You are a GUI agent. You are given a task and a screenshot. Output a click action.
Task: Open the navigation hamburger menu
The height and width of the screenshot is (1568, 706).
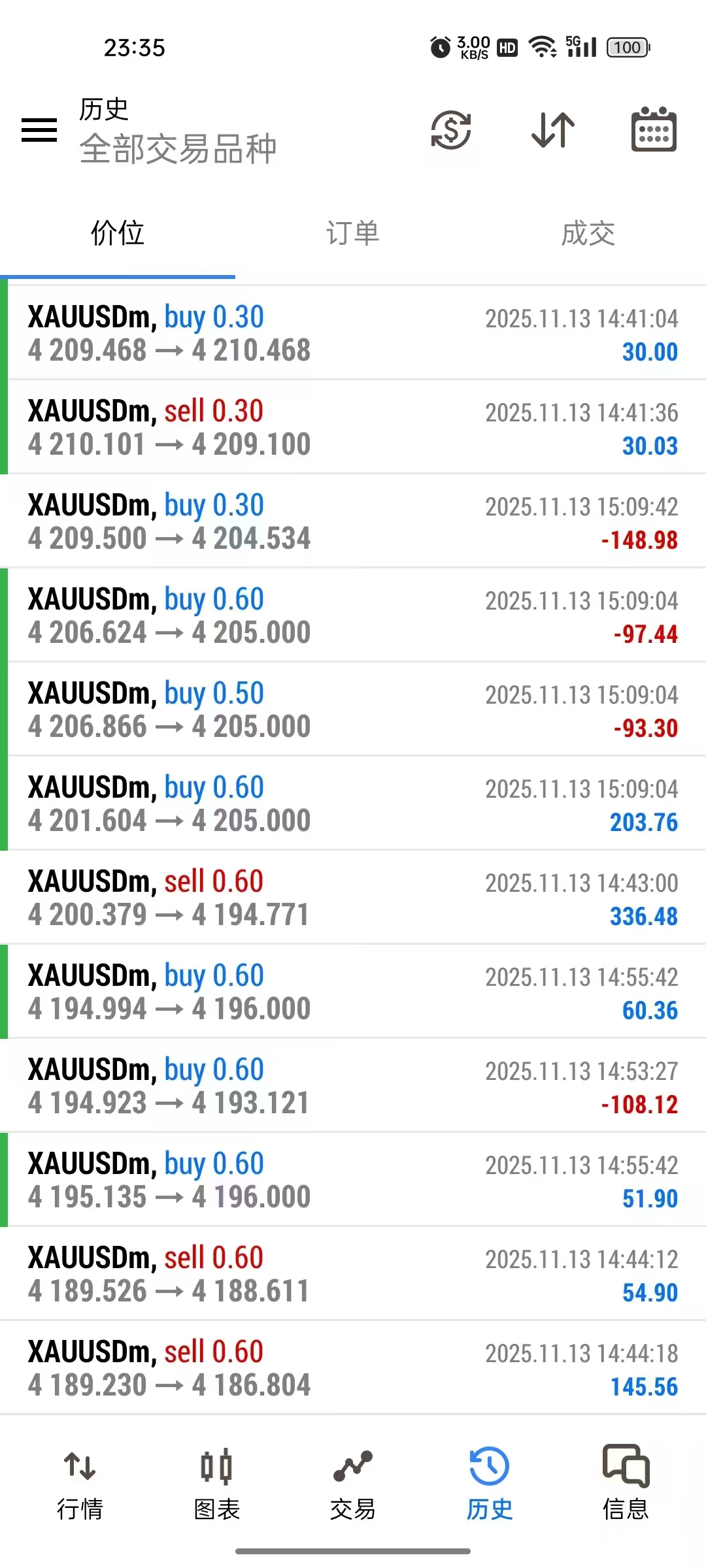point(39,130)
